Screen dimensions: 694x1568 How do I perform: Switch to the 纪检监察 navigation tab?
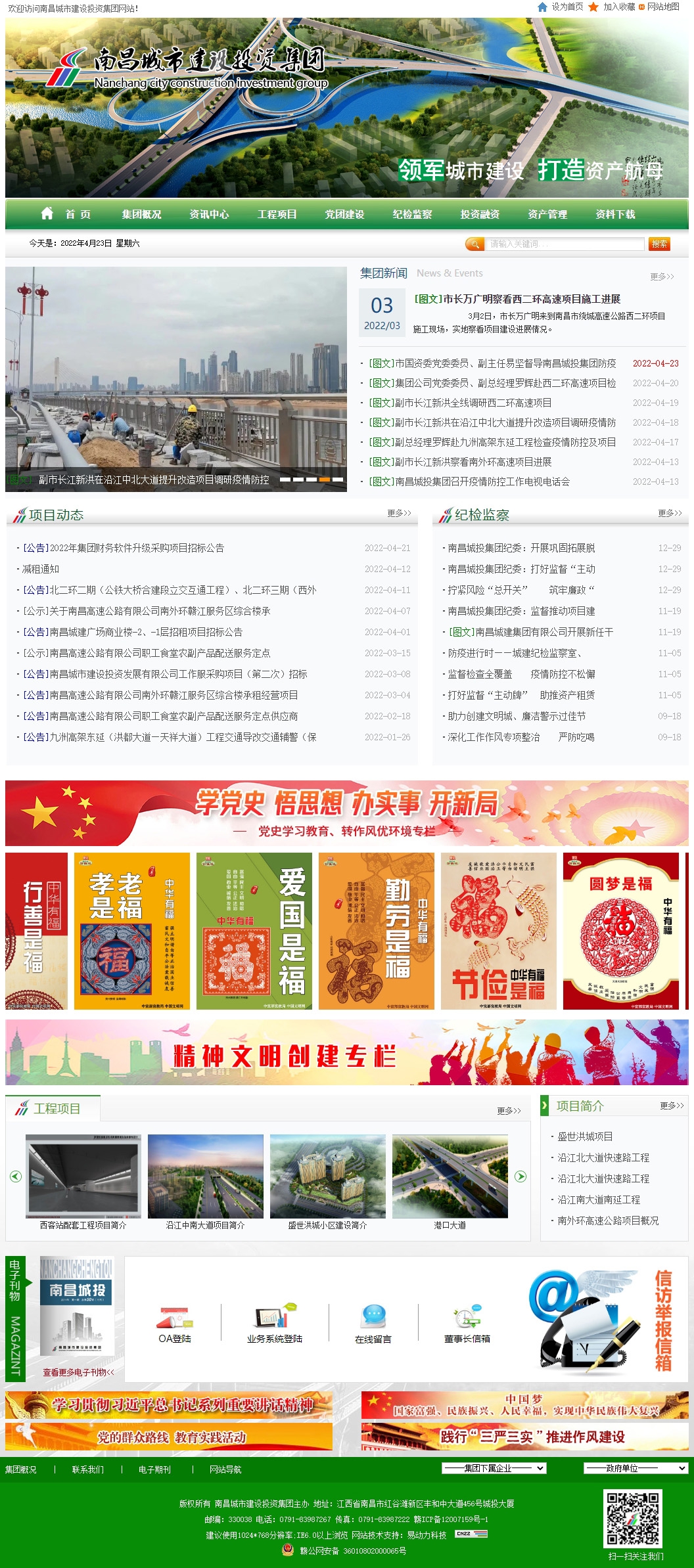412,214
